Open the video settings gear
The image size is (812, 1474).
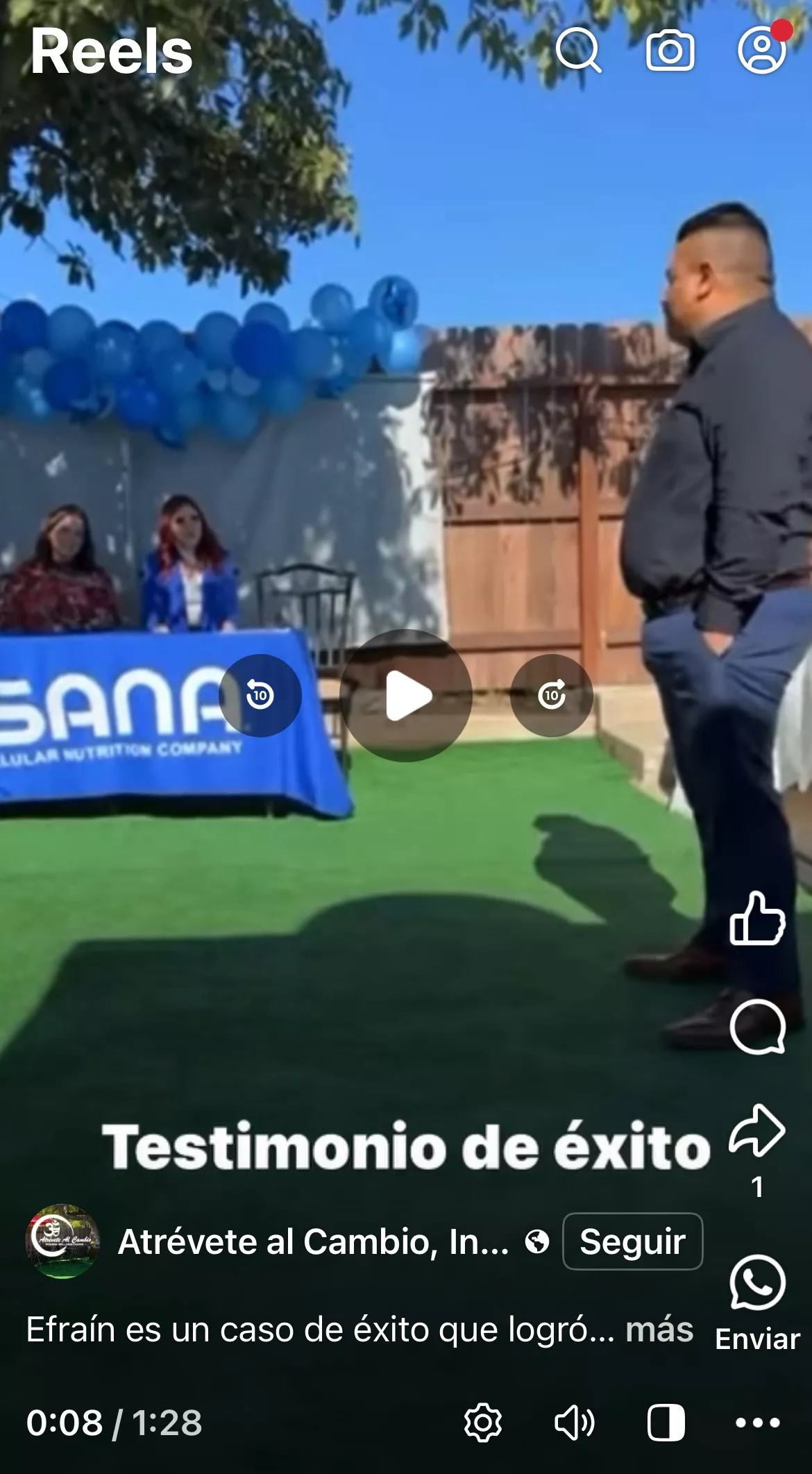coord(483,1423)
